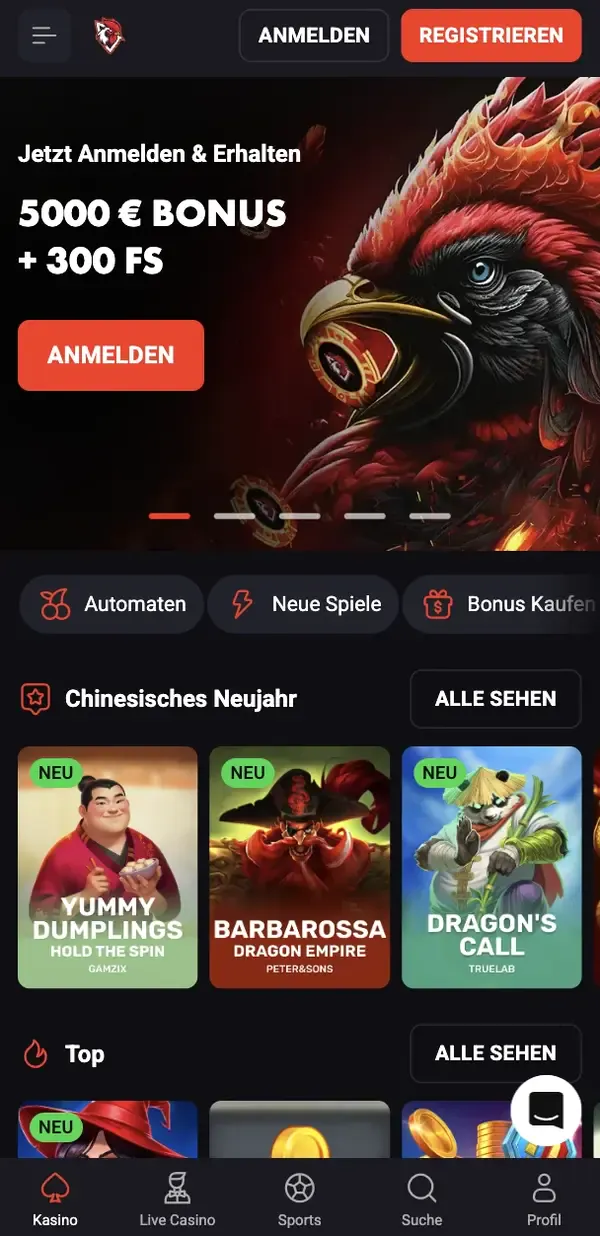Open the Dragon's Call game

tap(491, 867)
